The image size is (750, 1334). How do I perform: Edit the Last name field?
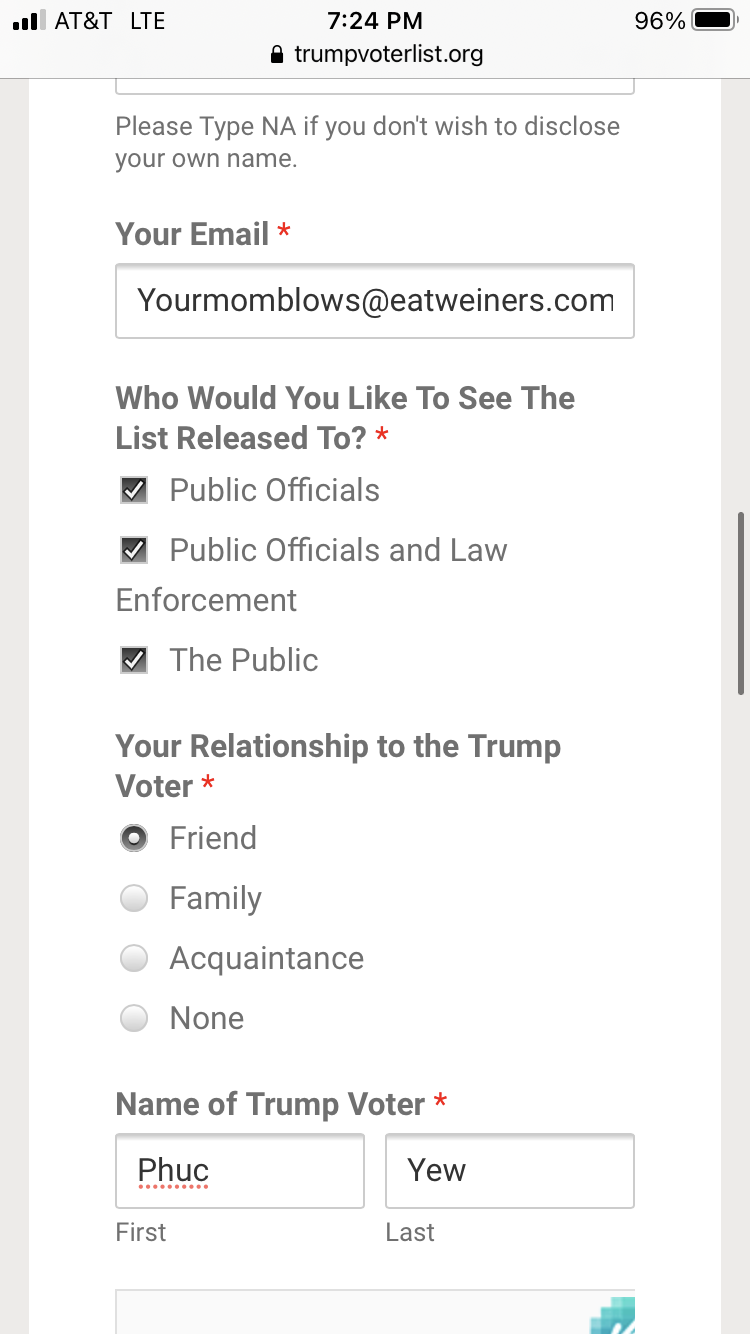click(x=509, y=1170)
